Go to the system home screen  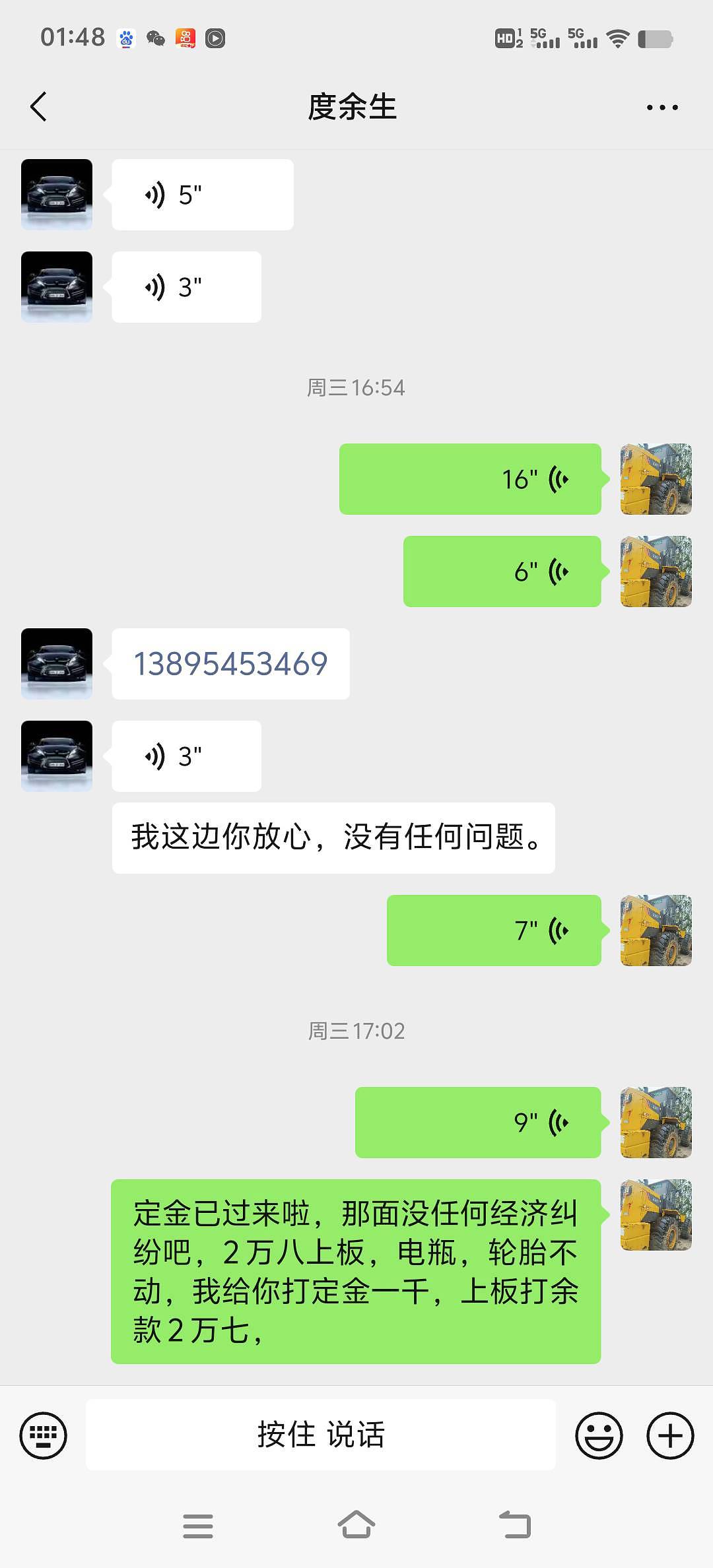pos(356,1524)
